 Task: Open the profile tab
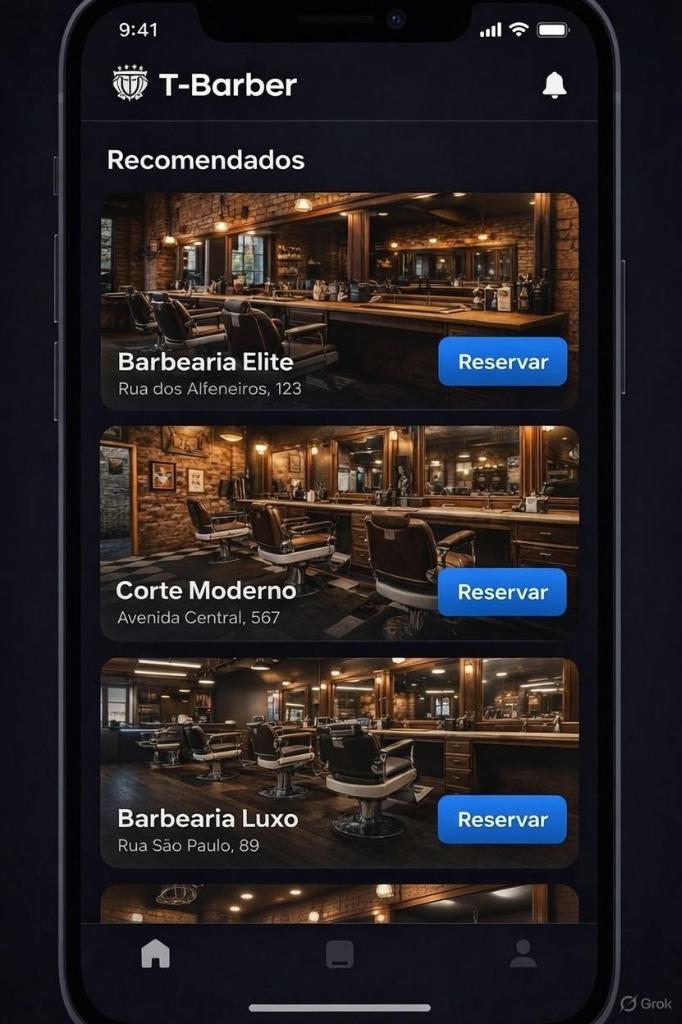[523, 954]
